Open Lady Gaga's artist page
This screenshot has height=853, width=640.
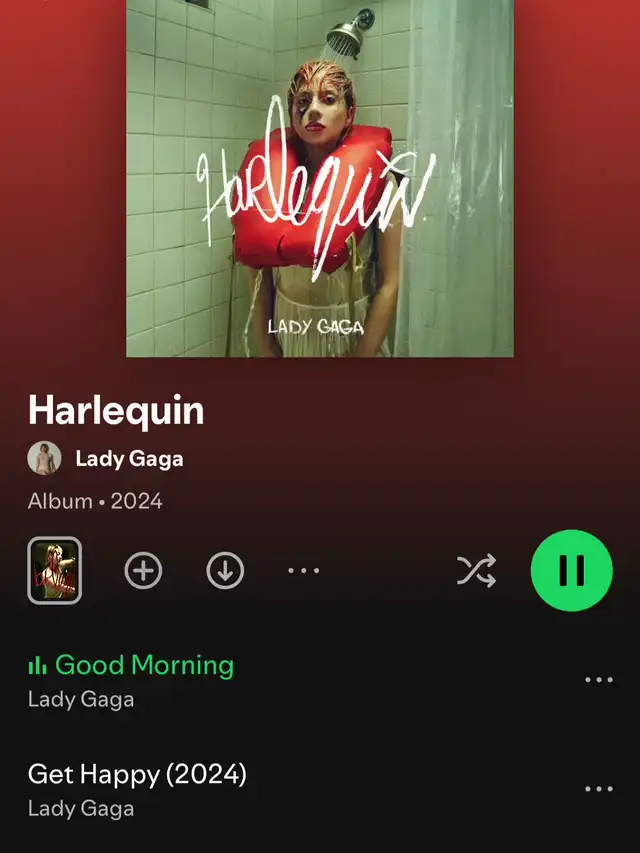pyautogui.click(x=106, y=459)
